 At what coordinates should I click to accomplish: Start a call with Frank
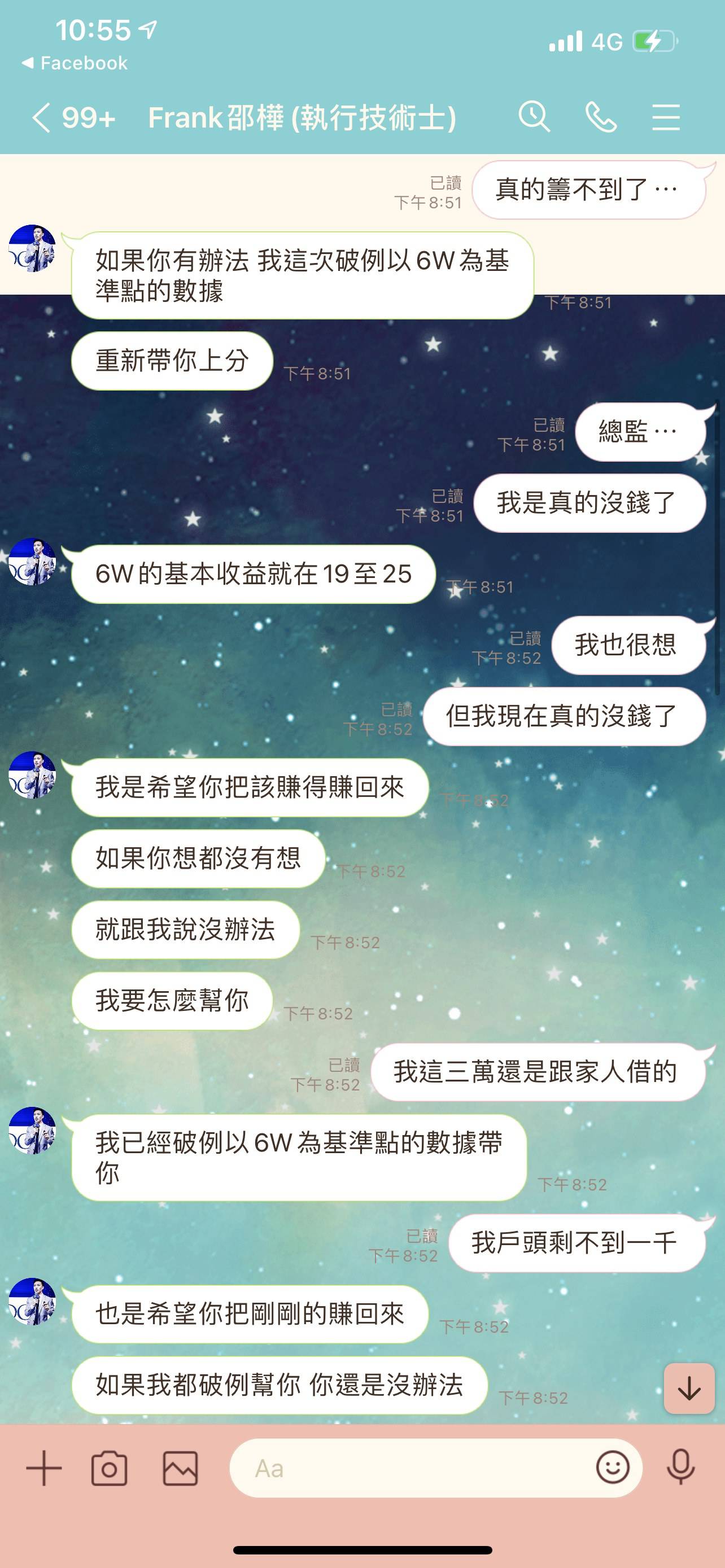coord(601,117)
